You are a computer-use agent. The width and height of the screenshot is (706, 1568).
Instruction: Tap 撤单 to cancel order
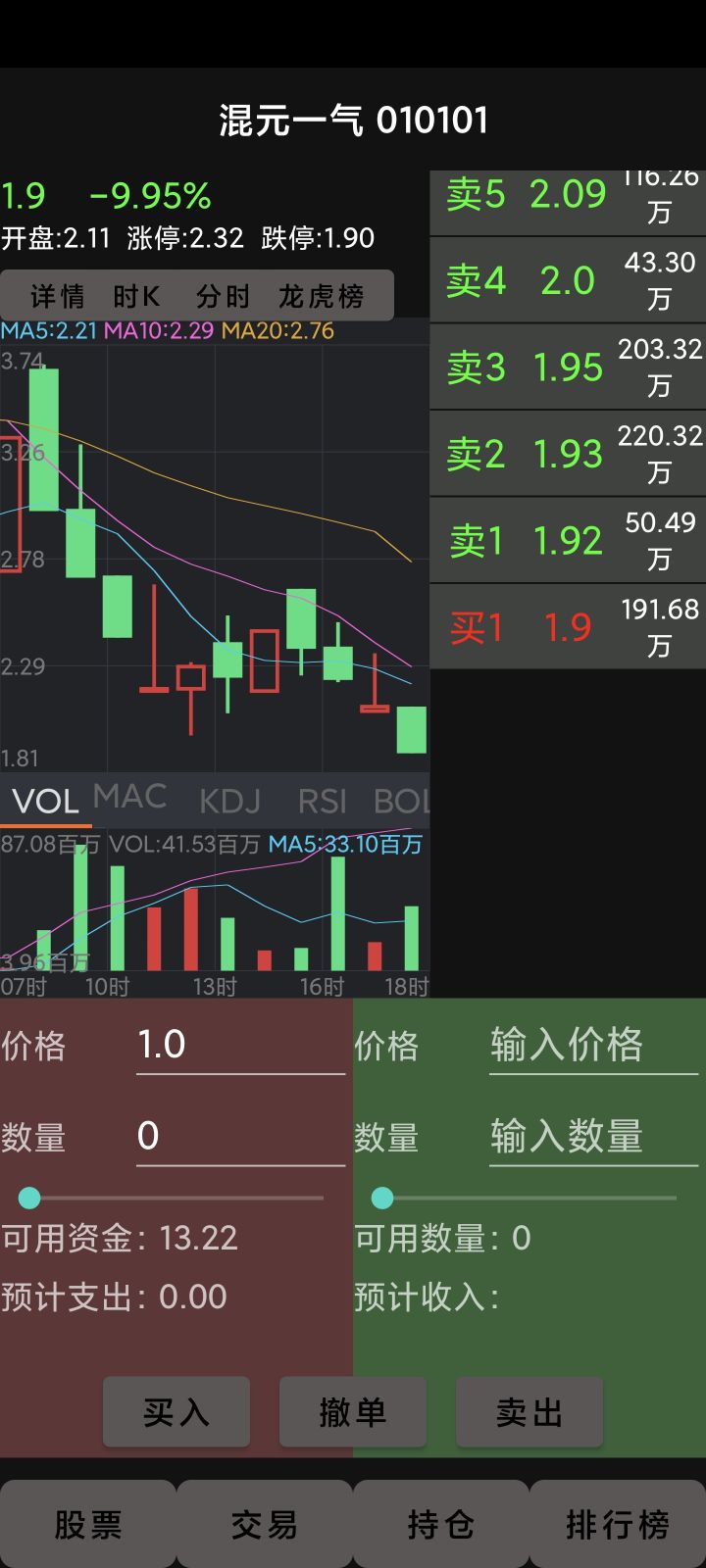click(x=353, y=1412)
